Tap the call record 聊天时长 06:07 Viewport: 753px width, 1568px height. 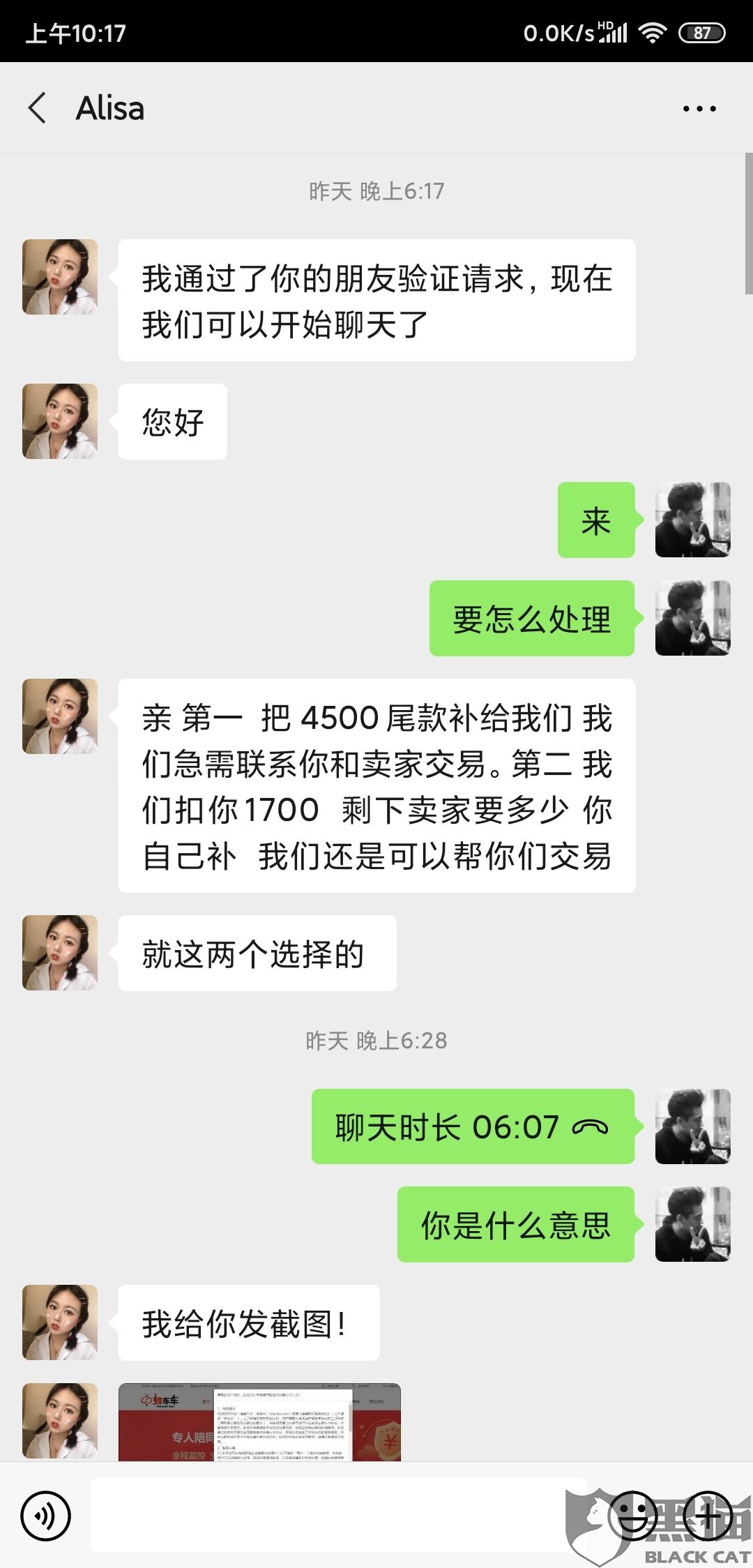click(x=473, y=1126)
